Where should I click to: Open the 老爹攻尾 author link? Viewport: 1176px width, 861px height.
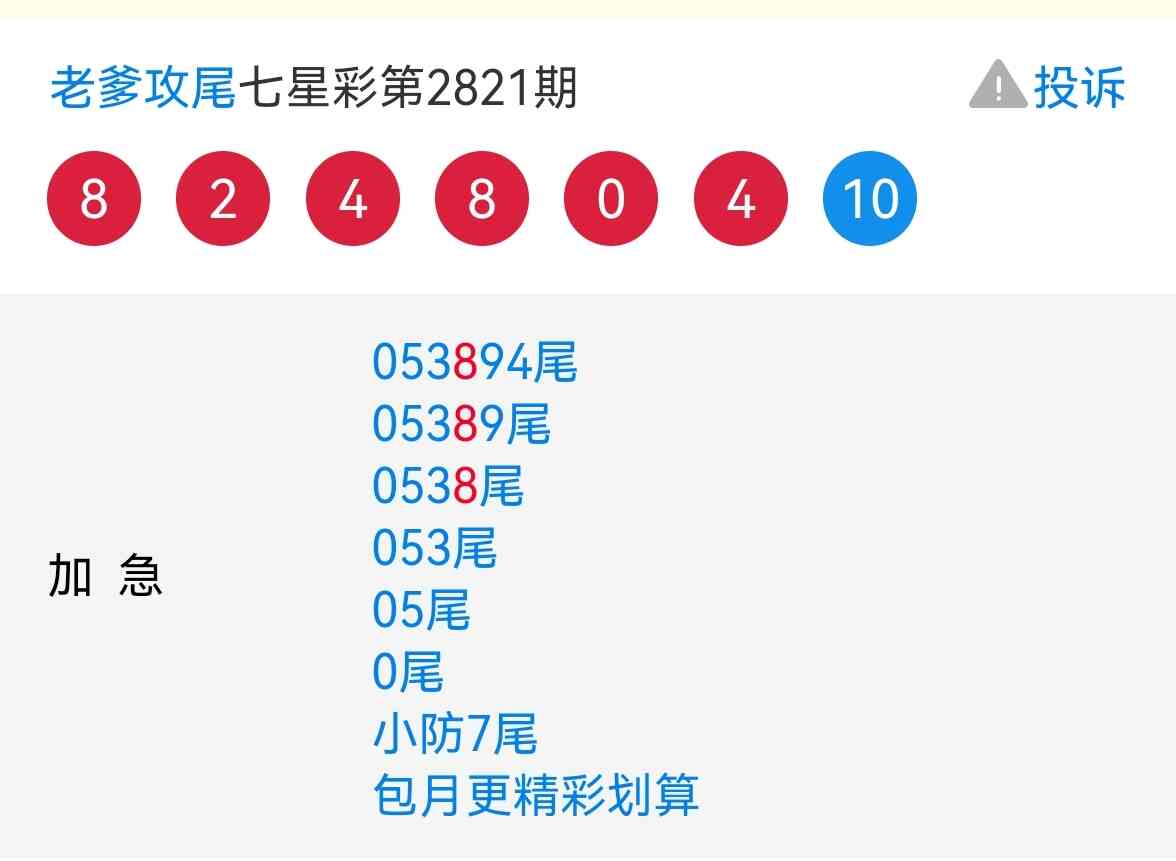tap(143, 89)
